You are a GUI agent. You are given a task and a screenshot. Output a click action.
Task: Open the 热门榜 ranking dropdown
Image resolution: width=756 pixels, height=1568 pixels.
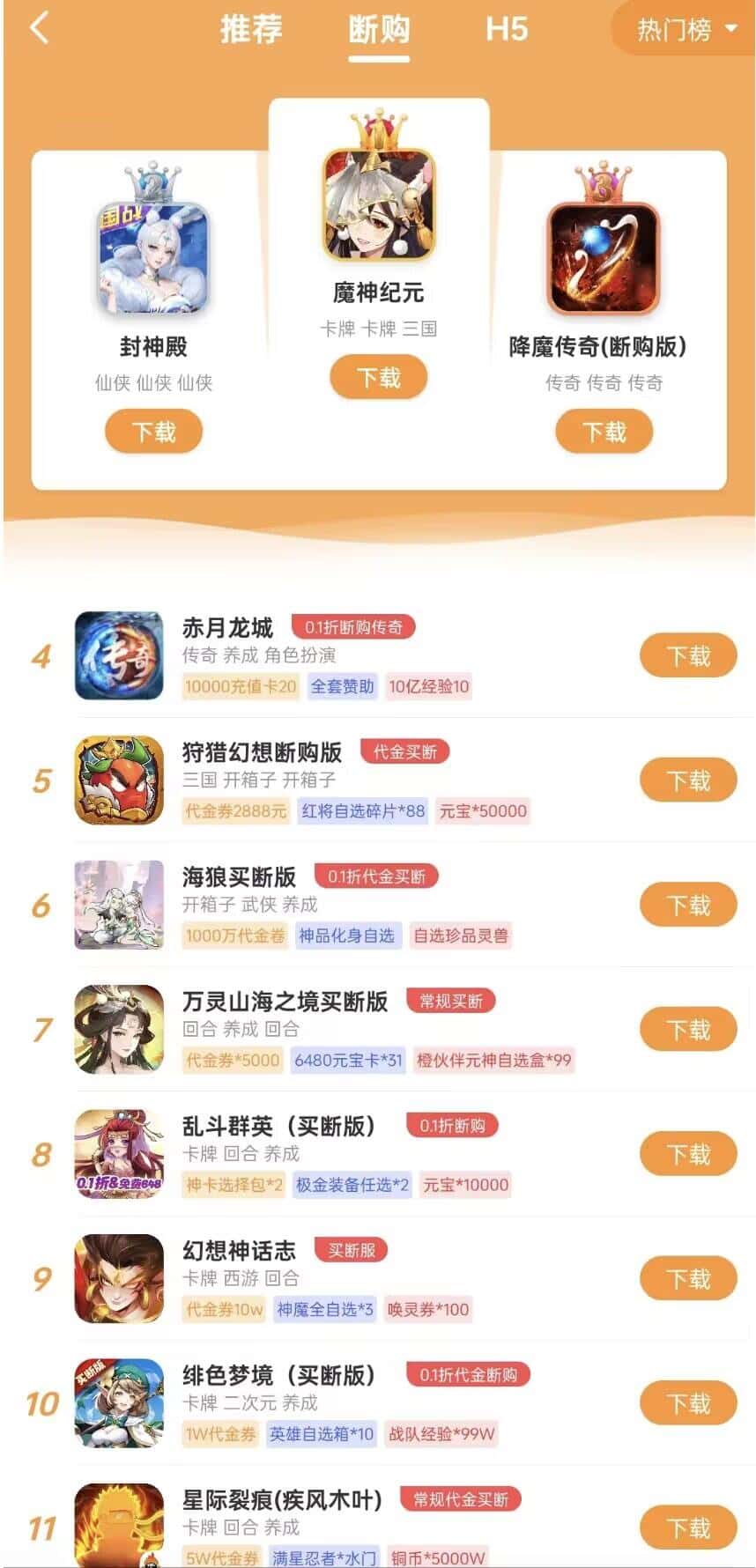pos(683,29)
